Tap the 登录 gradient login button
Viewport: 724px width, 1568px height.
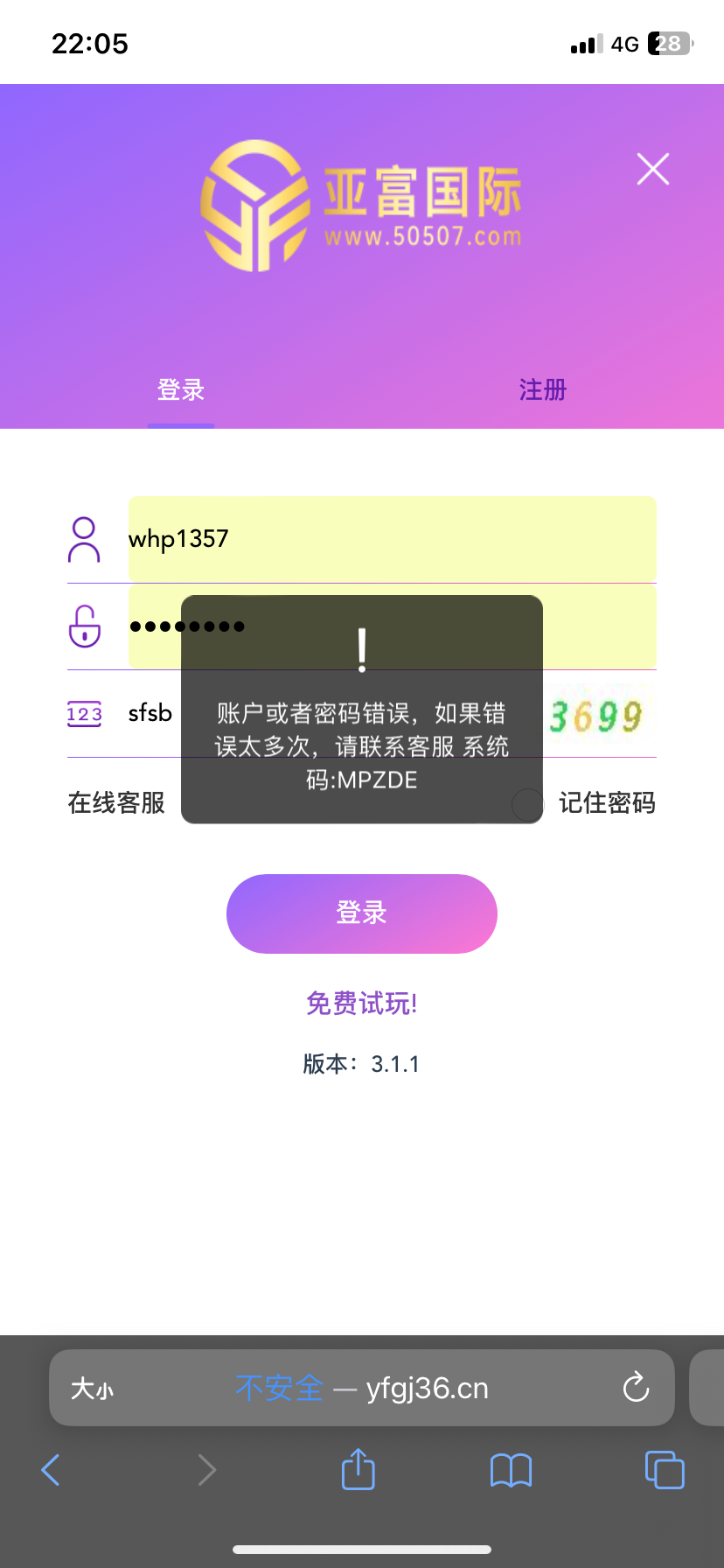[361, 913]
